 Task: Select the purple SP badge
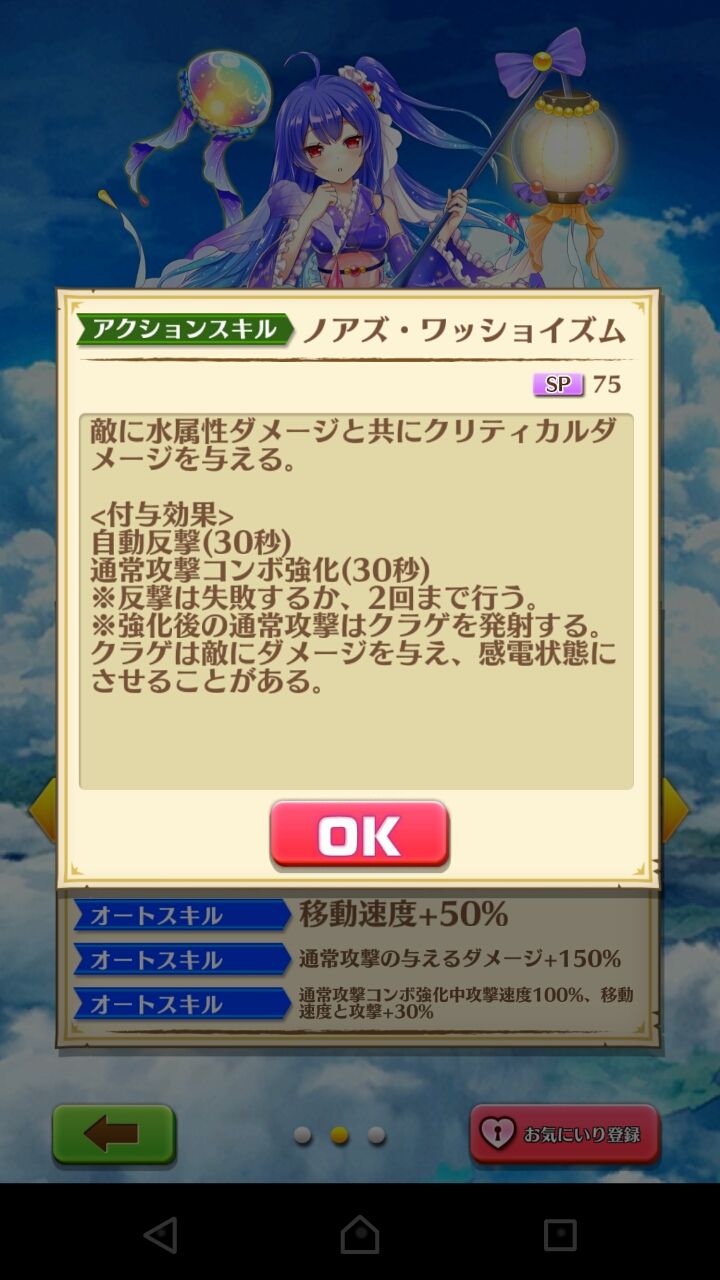pyautogui.click(x=557, y=383)
